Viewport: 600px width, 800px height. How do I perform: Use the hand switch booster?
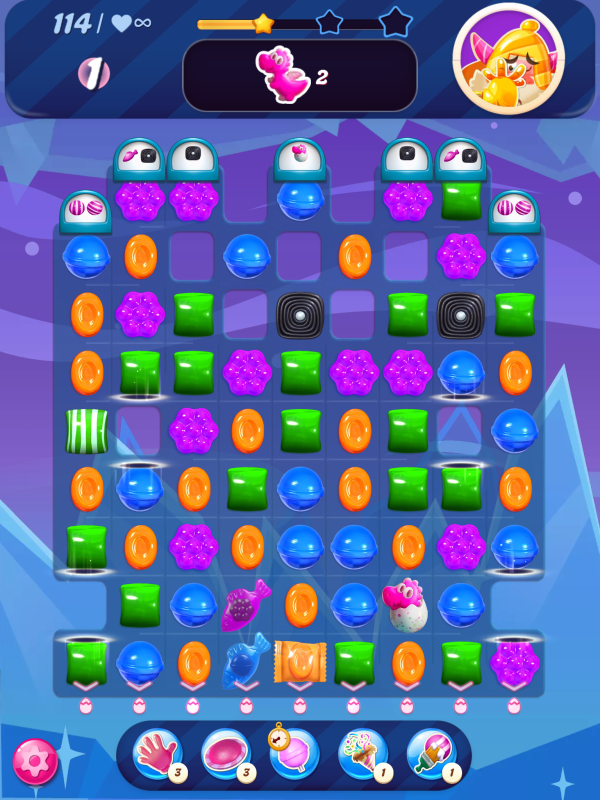pos(156,753)
